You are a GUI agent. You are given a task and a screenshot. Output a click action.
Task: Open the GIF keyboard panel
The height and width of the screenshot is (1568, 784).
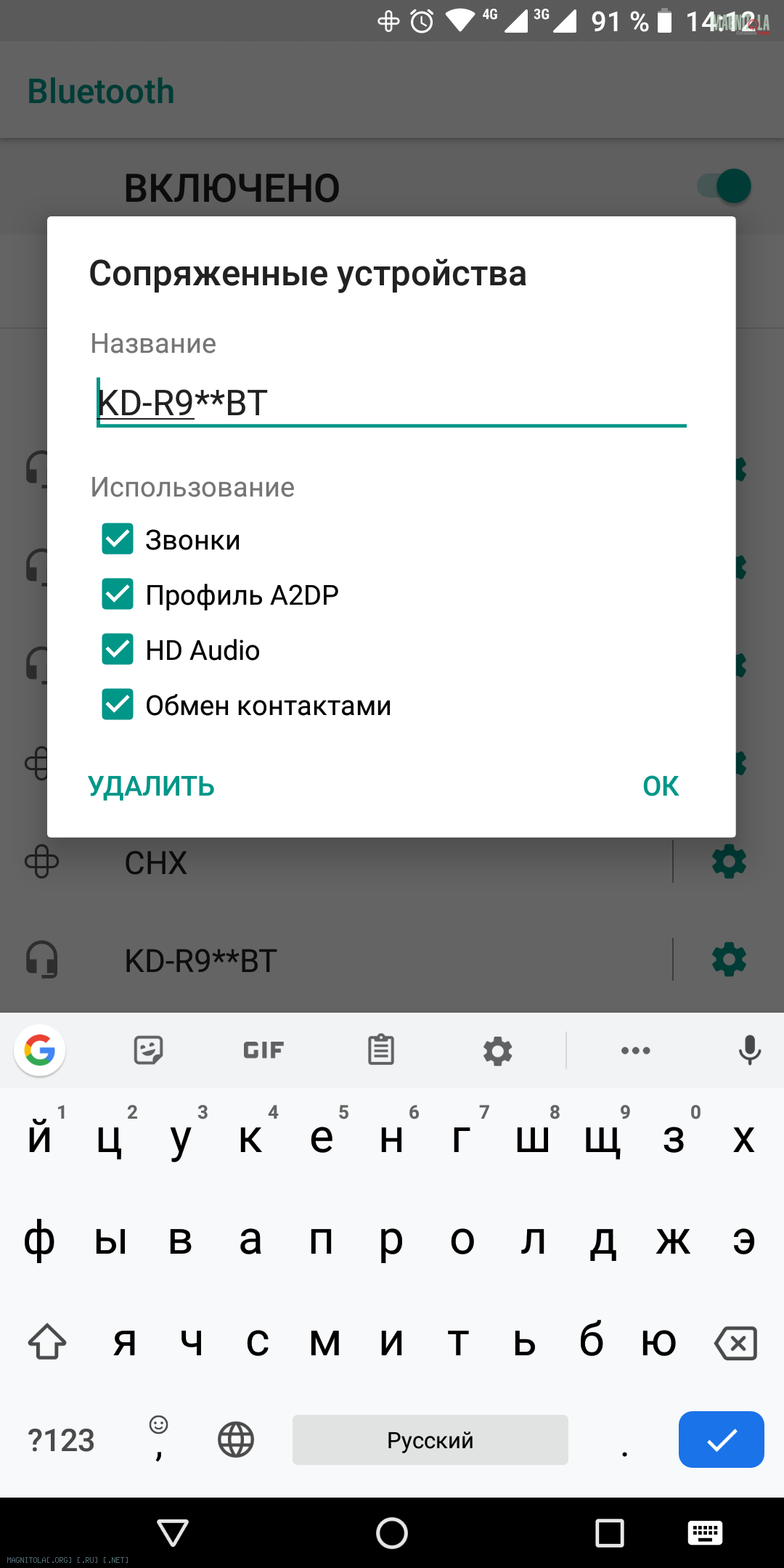coord(264,1050)
